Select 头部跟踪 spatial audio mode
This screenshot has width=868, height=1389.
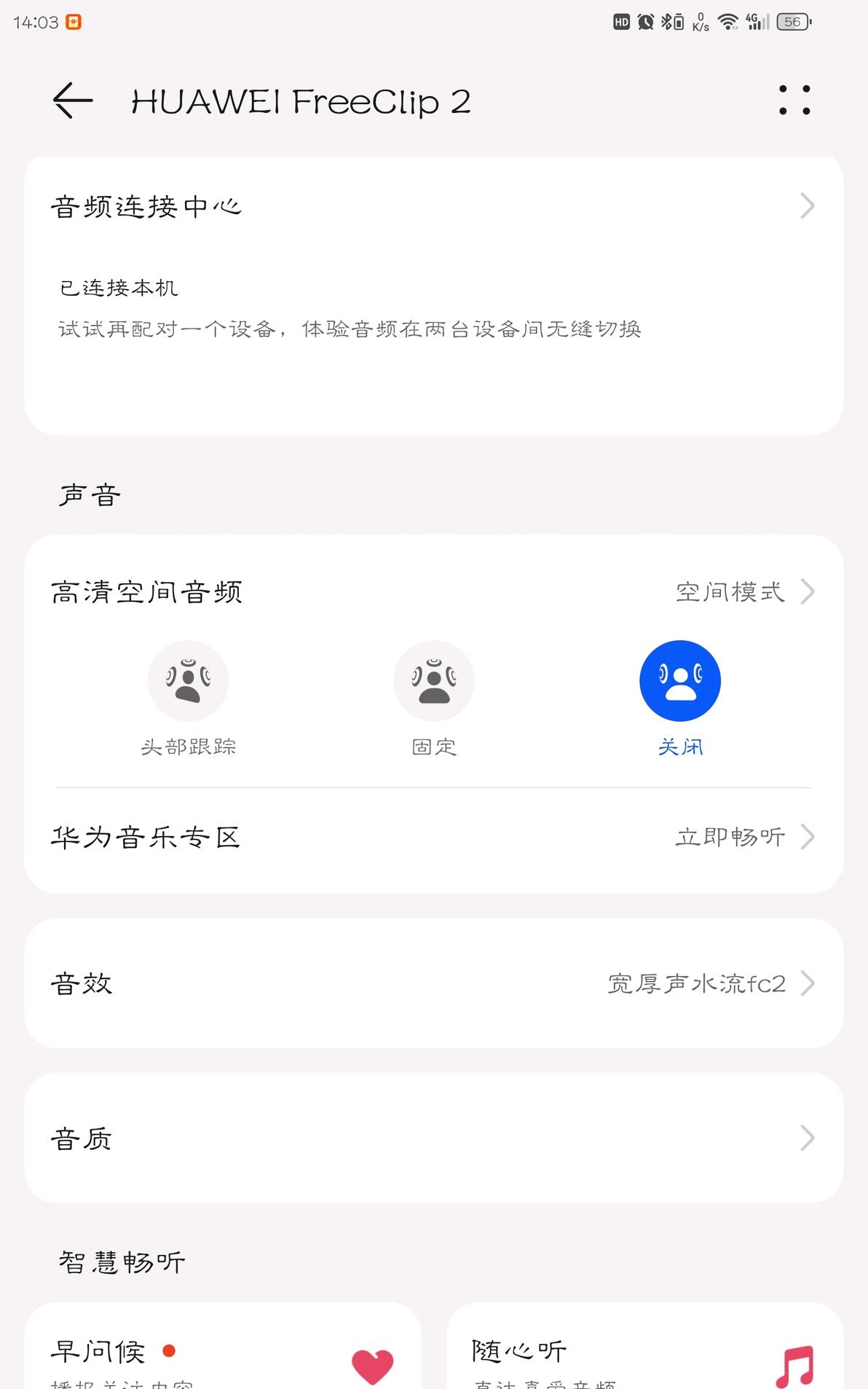[188, 682]
